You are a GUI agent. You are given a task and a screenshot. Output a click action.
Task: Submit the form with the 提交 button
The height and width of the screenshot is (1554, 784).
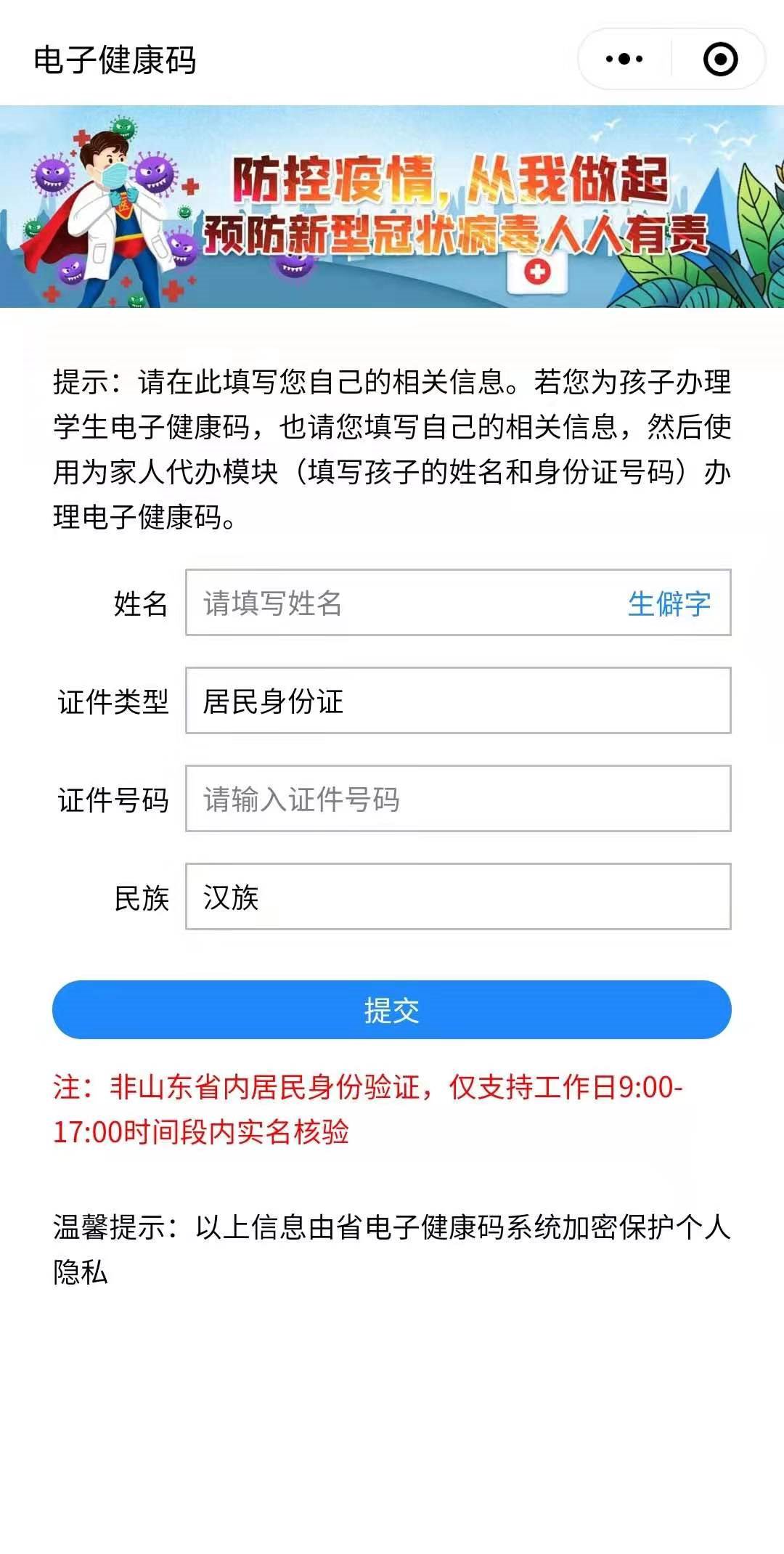pyautogui.click(x=392, y=1010)
